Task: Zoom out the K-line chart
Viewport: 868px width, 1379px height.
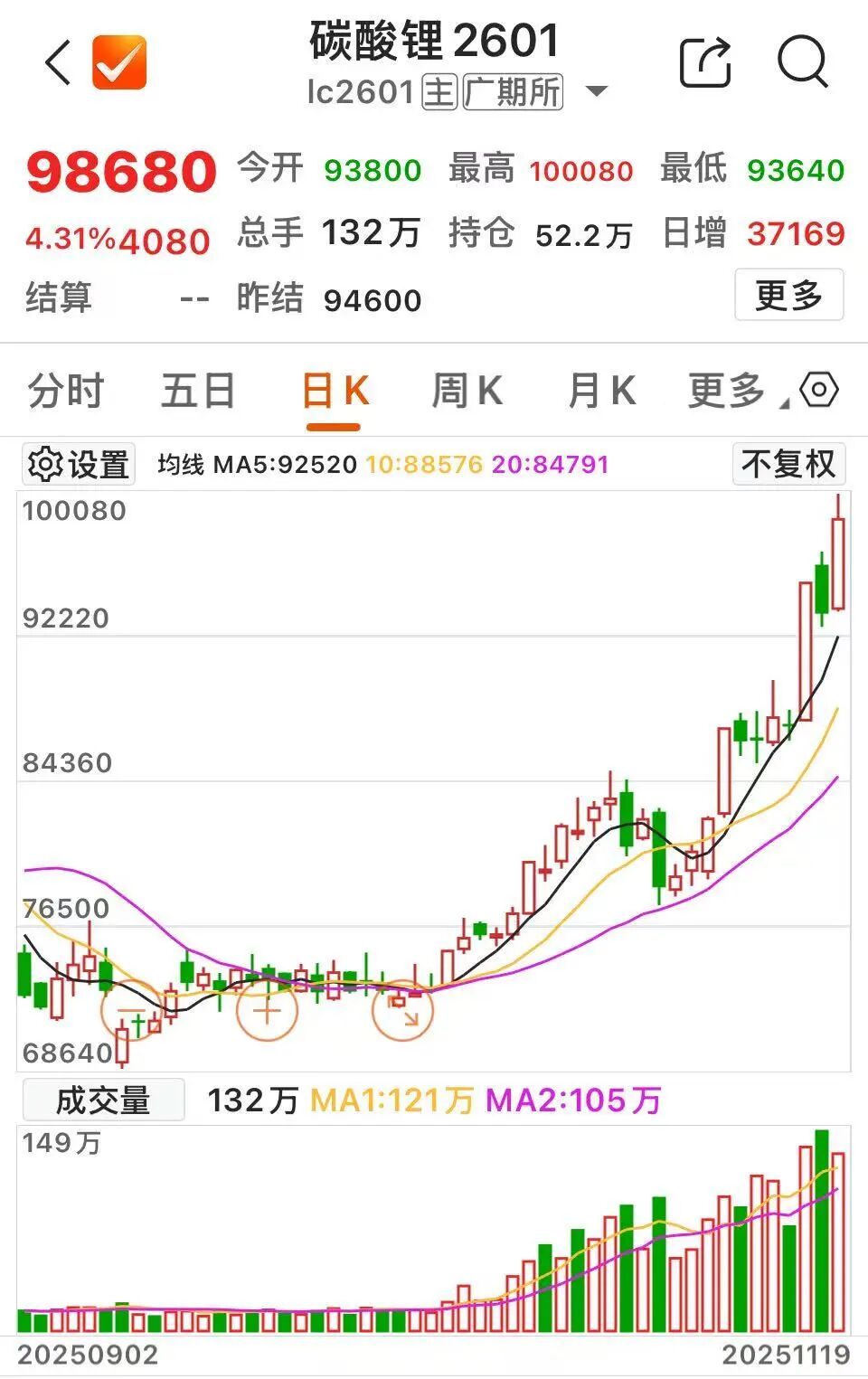Action: click(x=131, y=1010)
